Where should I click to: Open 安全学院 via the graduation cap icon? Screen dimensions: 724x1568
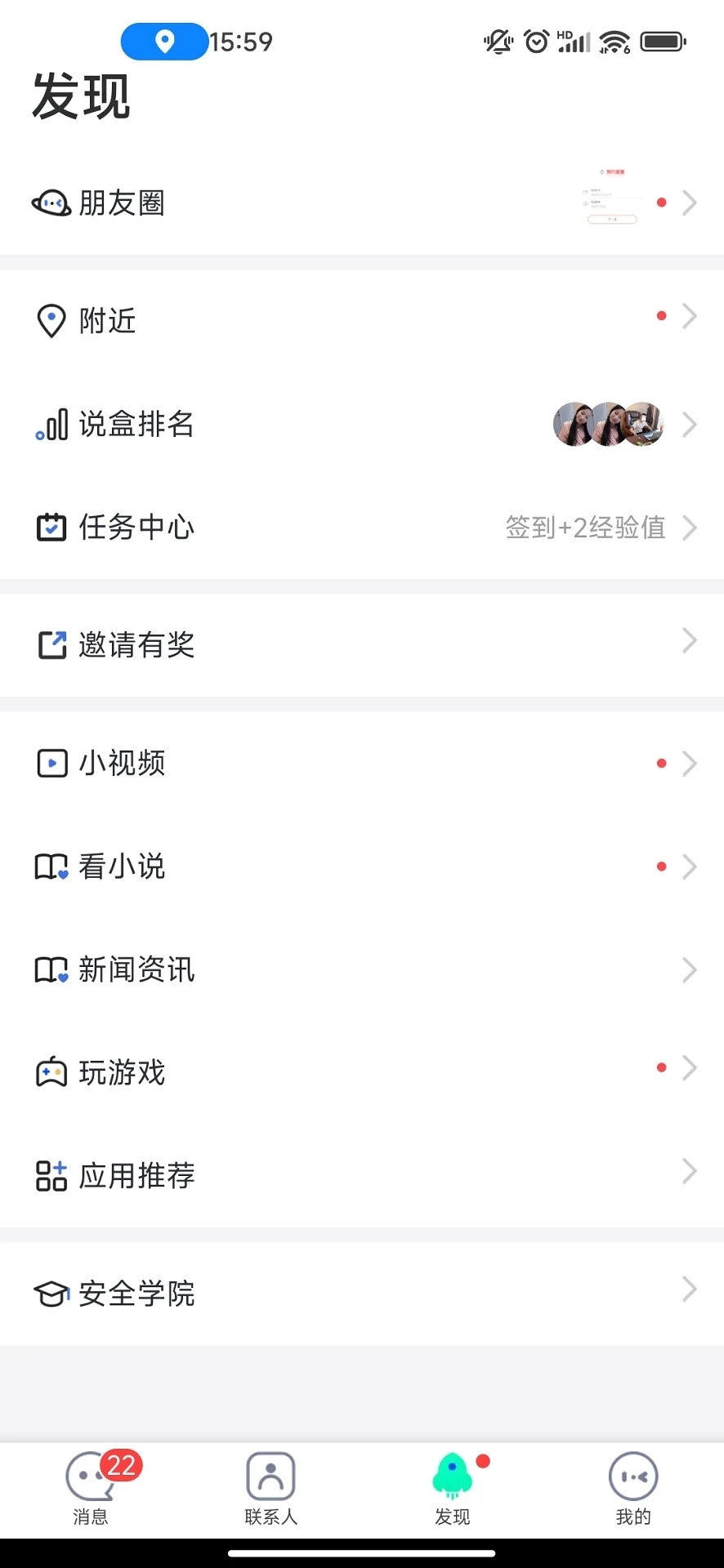pos(51,1292)
